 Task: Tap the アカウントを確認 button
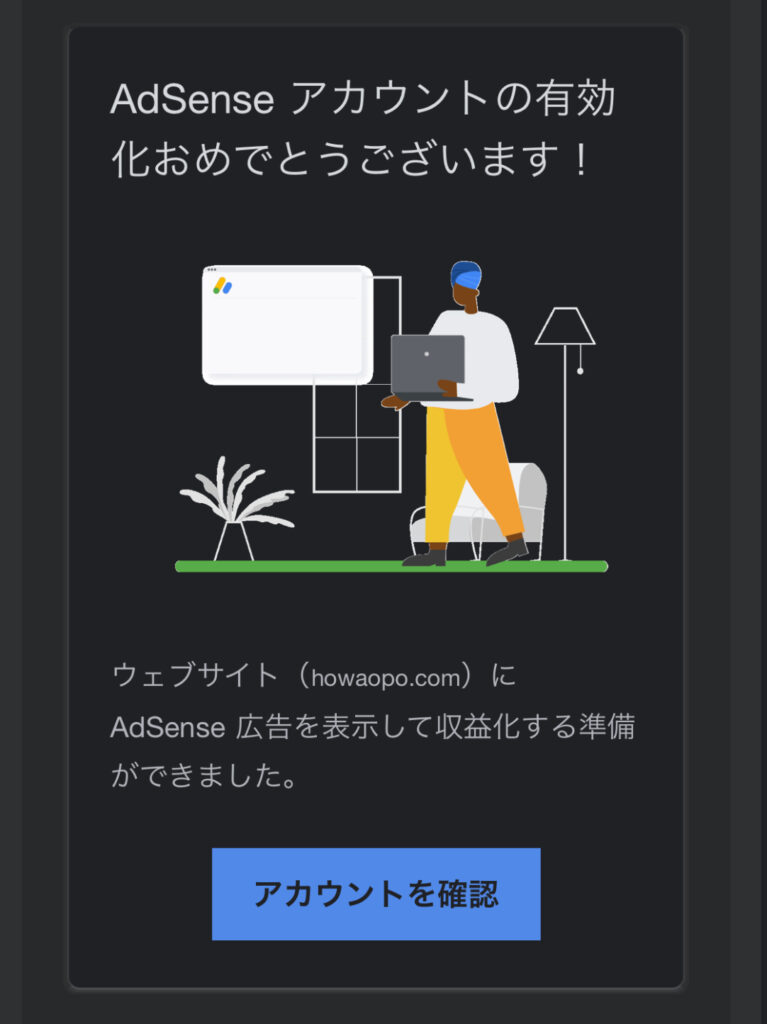pyautogui.click(x=376, y=893)
